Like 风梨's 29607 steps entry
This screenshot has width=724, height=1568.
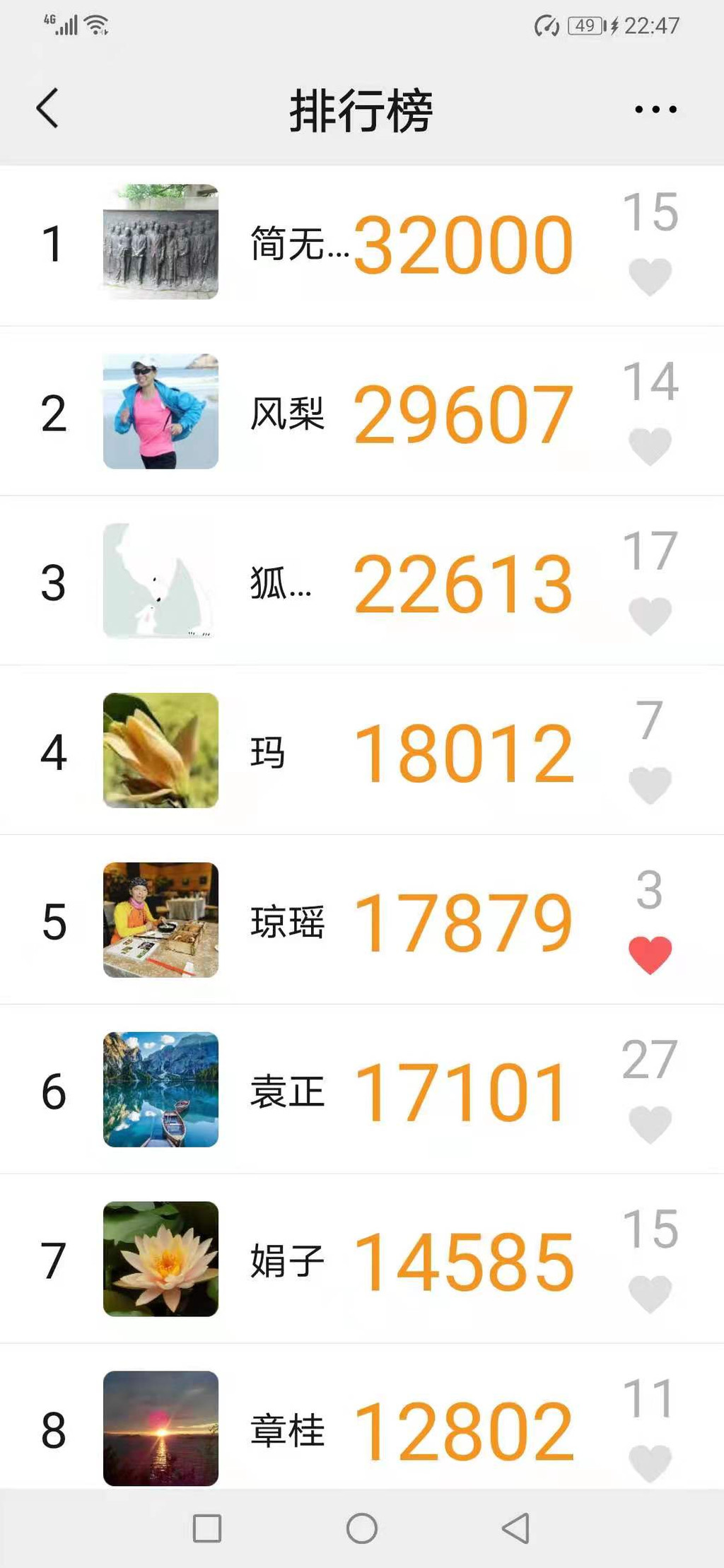(650, 445)
